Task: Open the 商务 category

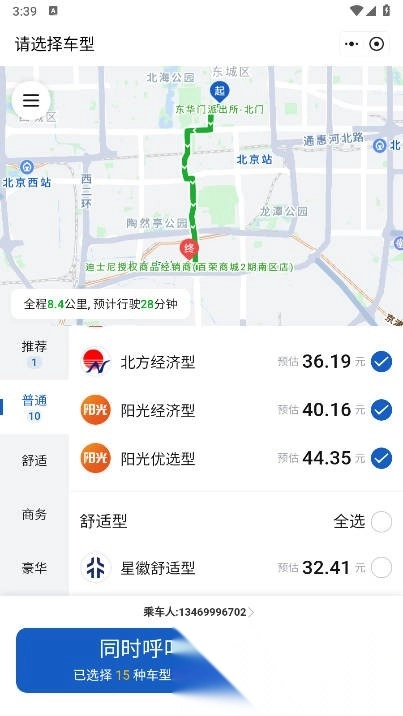Action: click(x=34, y=515)
